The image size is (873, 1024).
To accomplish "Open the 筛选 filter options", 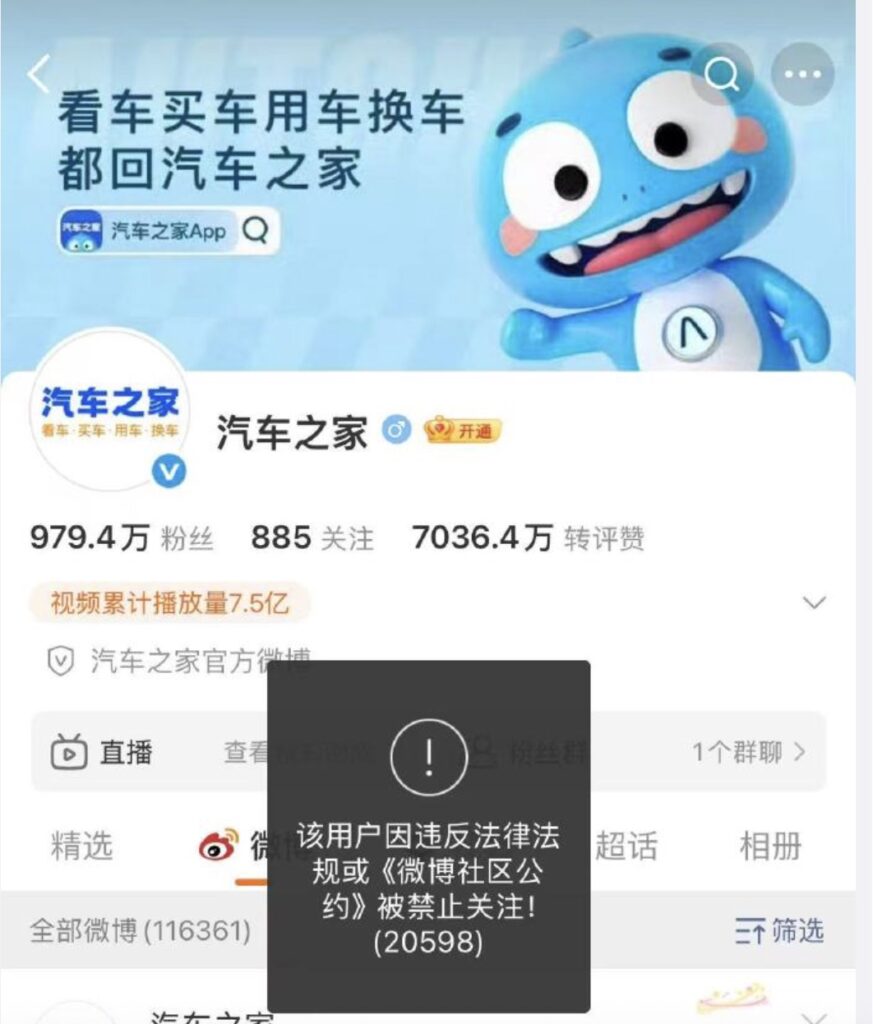I will coord(779,931).
